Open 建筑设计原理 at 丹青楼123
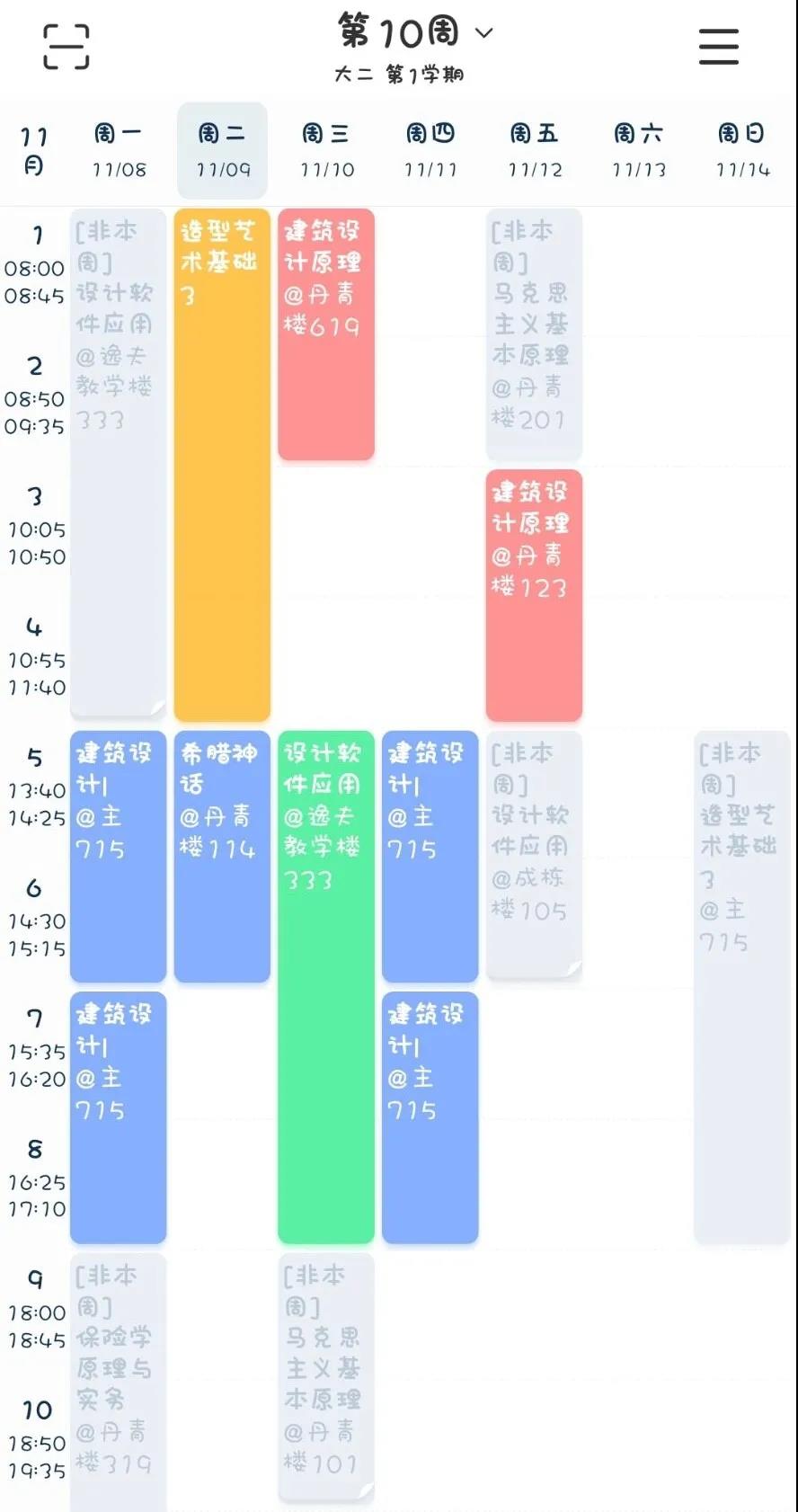798x1512 pixels. tap(534, 595)
